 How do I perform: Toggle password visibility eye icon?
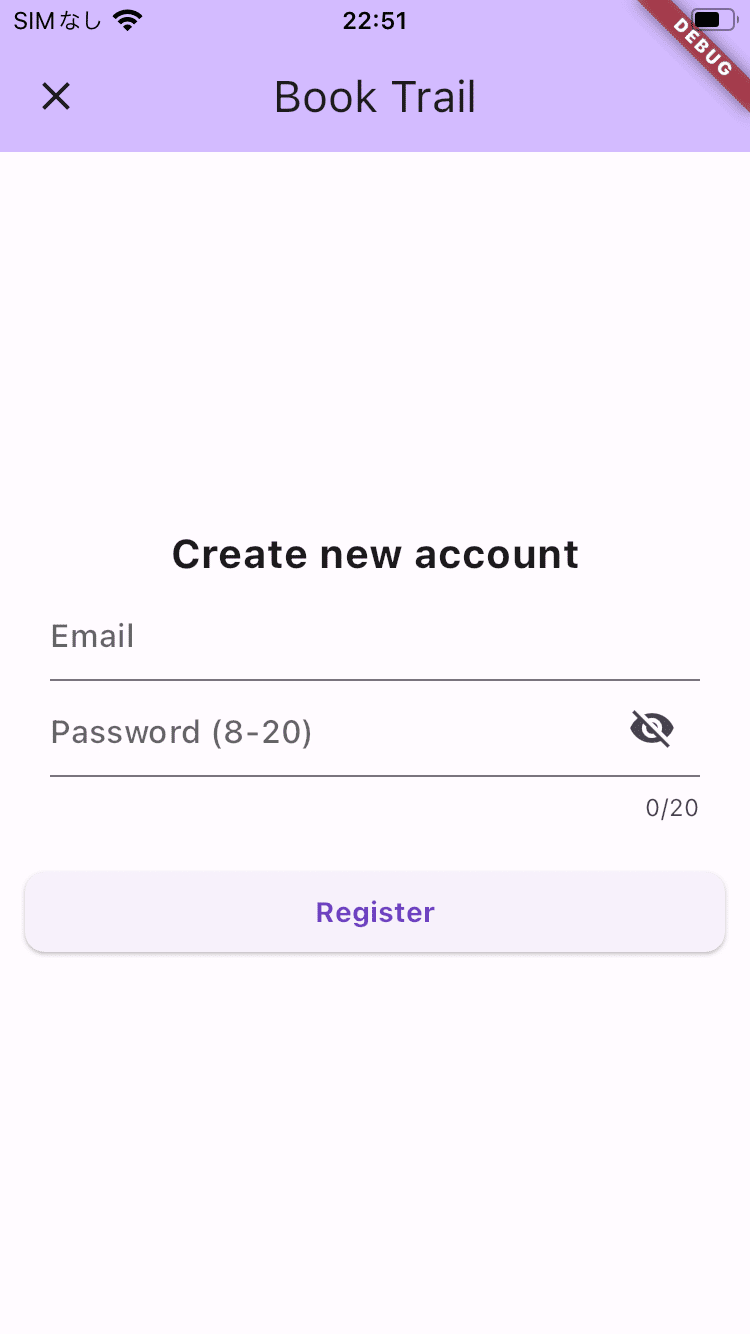(652, 728)
